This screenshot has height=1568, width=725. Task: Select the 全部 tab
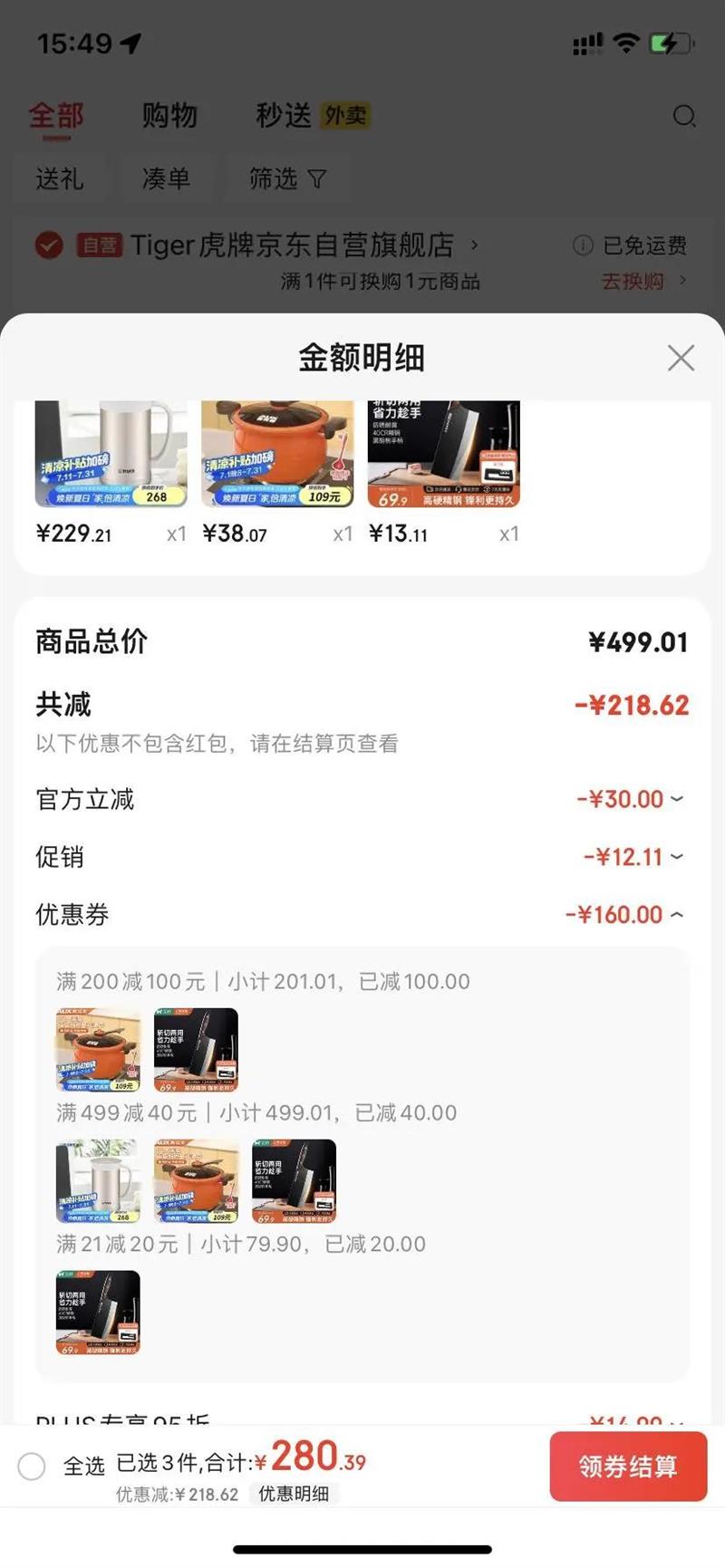pos(56,115)
